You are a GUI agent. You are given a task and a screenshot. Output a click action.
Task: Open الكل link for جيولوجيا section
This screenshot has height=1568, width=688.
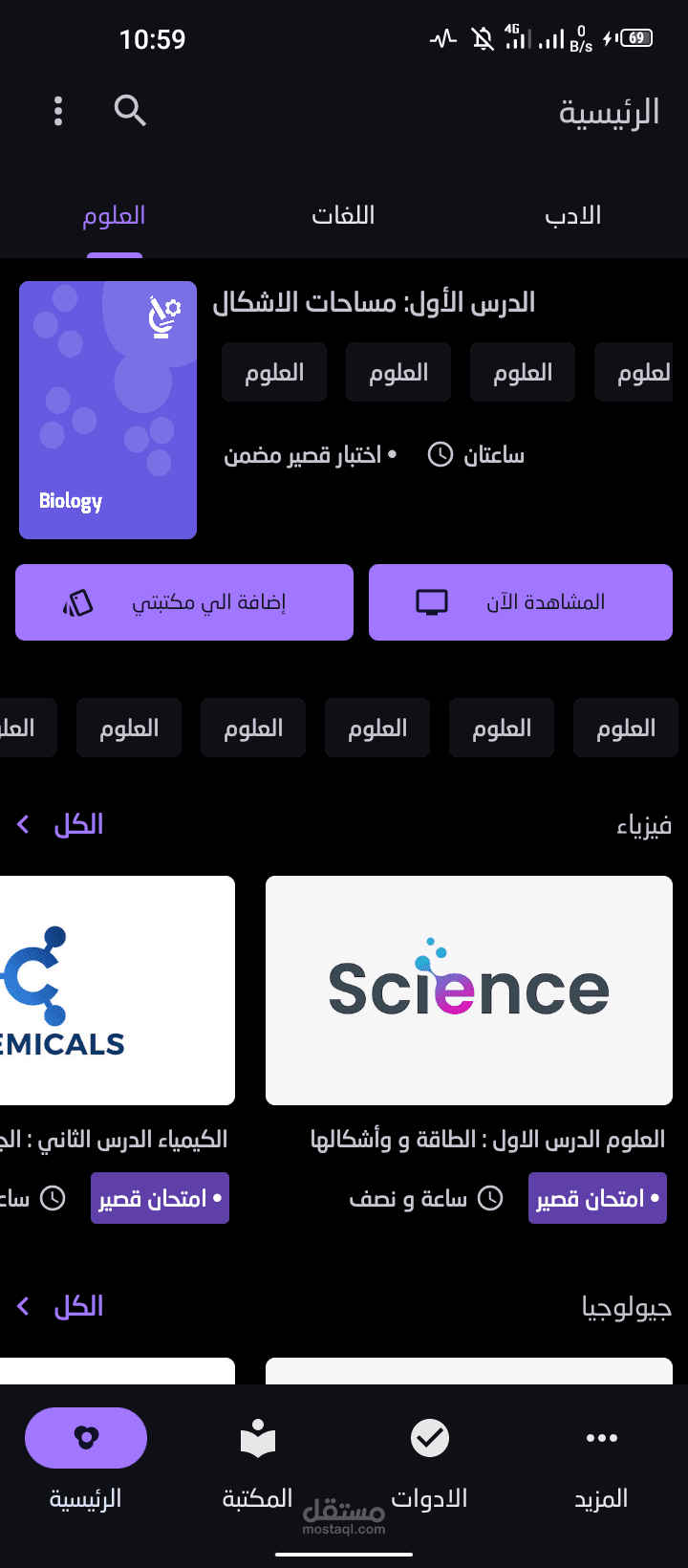coord(61,1306)
